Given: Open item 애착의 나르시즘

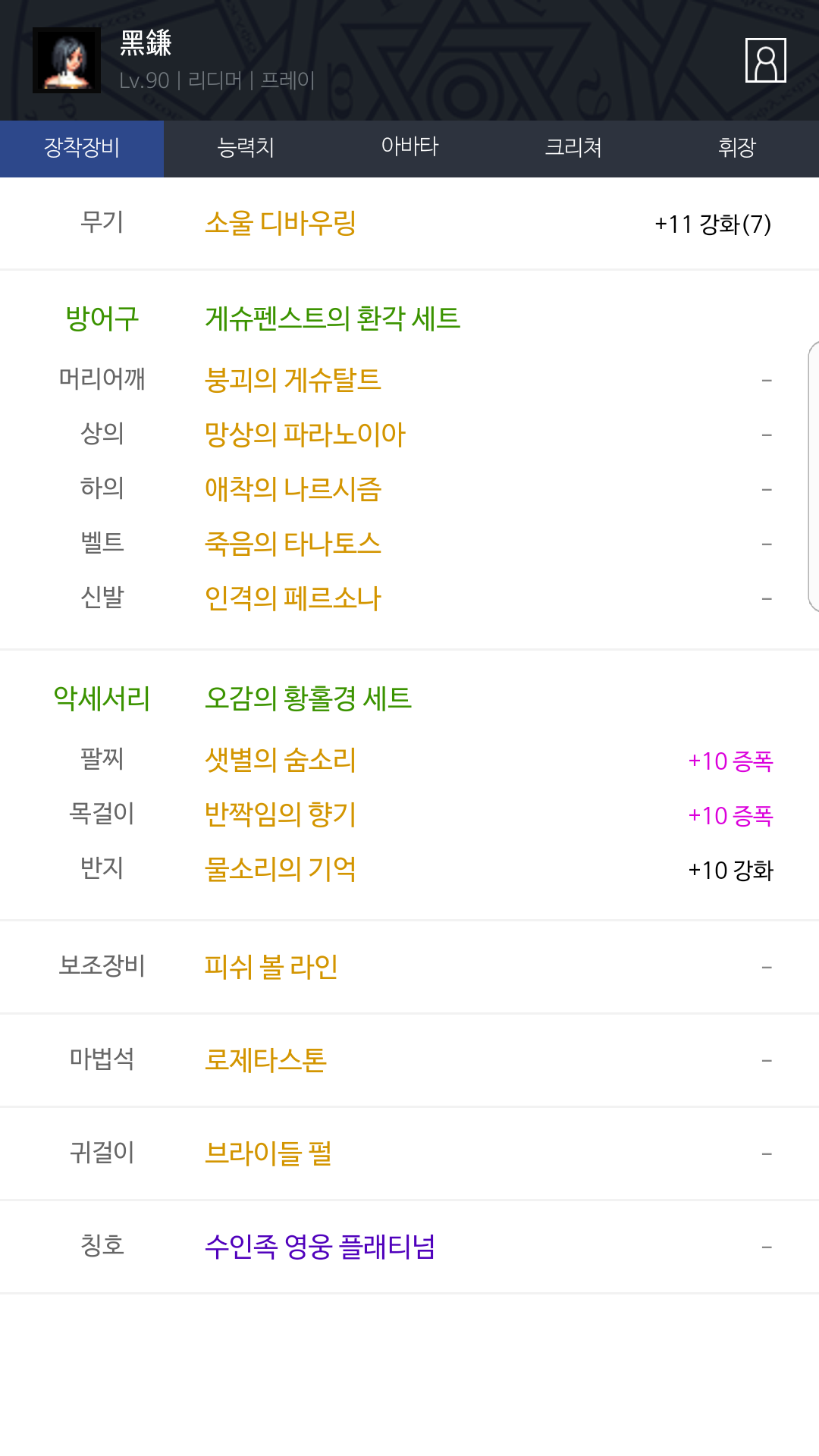Looking at the screenshot, I should click(293, 489).
